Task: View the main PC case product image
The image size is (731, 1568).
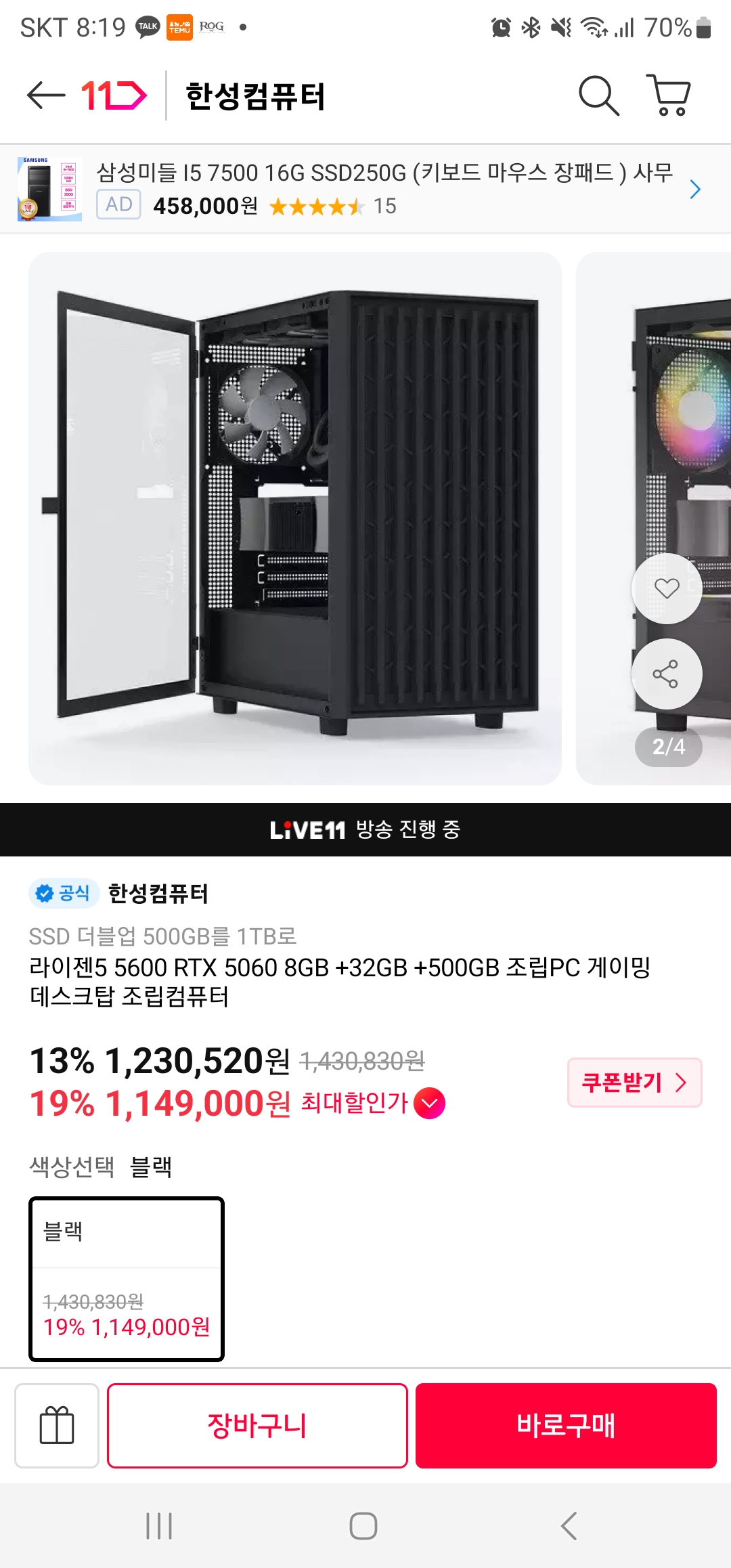Action: [x=295, y=519]
